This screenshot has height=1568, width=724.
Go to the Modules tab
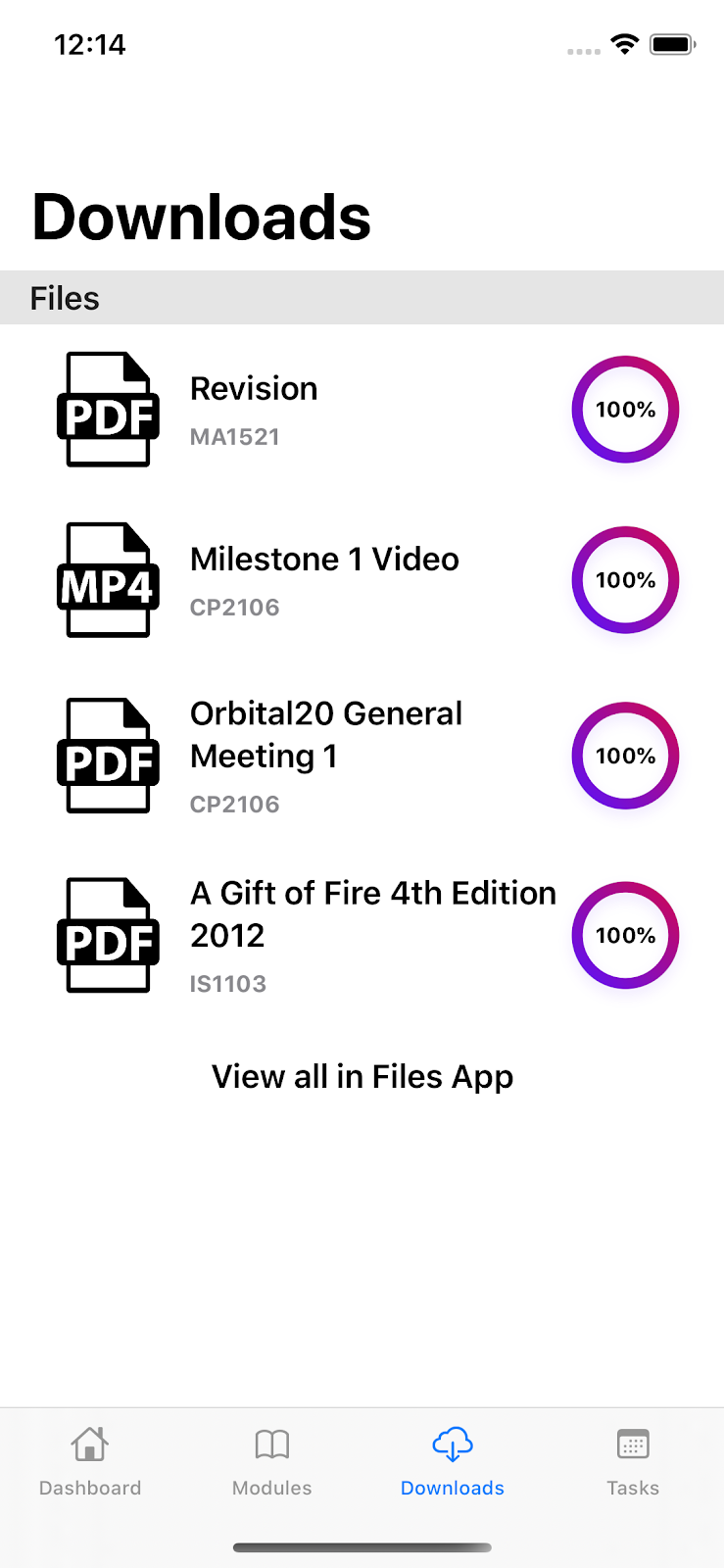tap(271, 1462)
